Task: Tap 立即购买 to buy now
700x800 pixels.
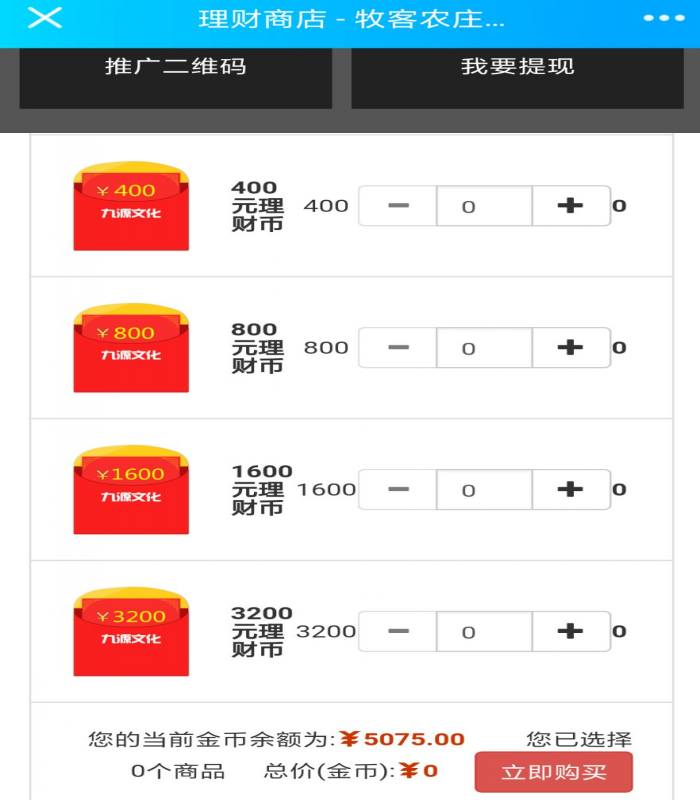Action: 553,772
